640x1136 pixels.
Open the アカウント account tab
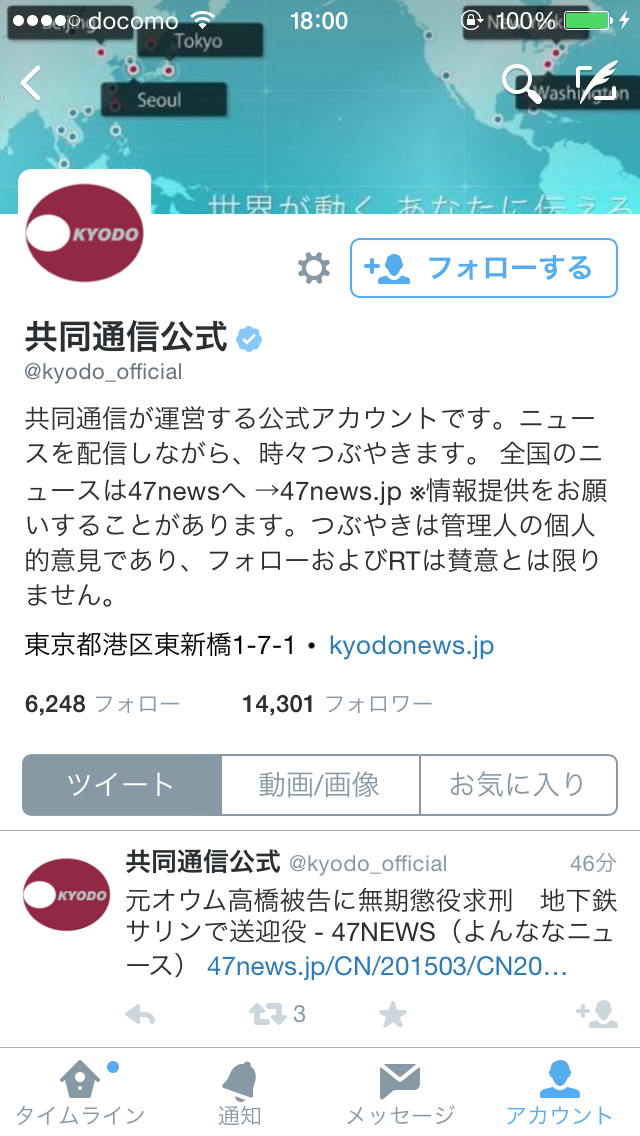point(559,1093)
